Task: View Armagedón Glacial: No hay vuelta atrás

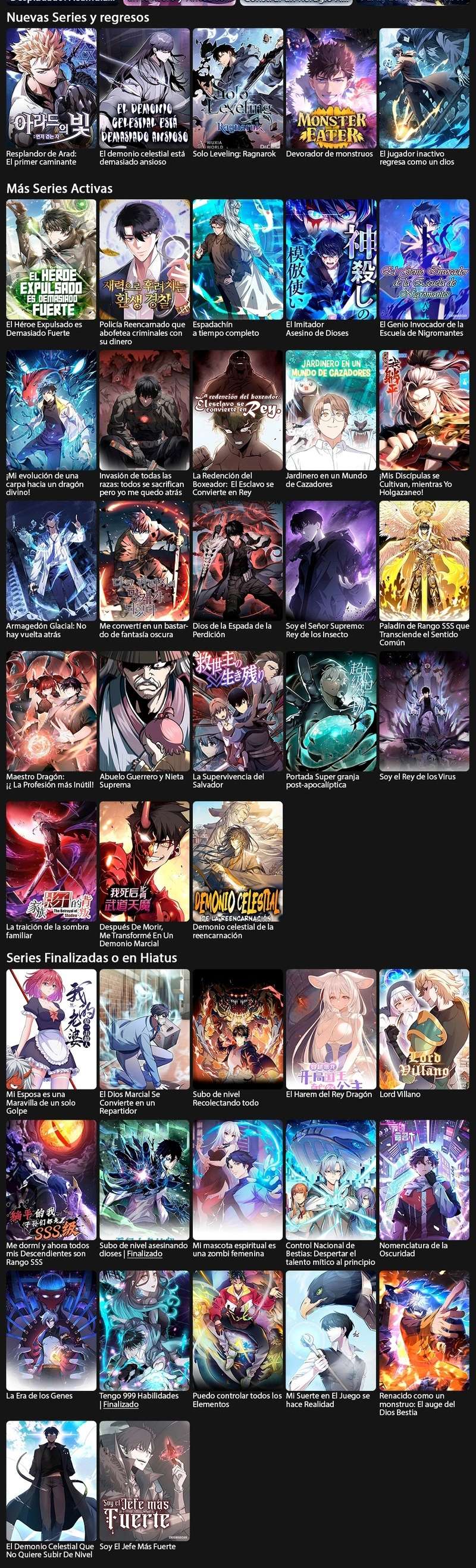Action: click(51, 560)
